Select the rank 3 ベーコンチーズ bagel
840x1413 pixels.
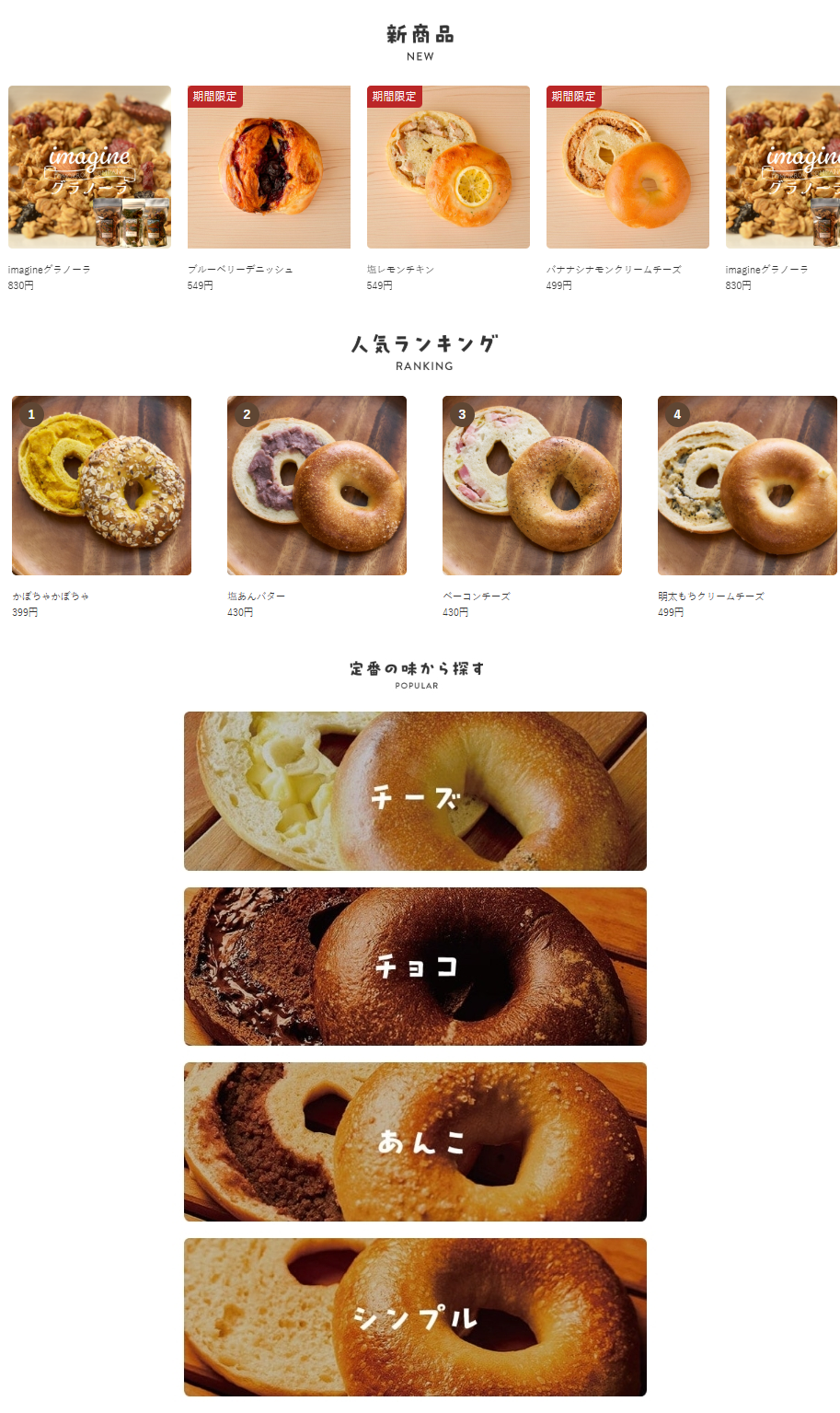point(532,485)
